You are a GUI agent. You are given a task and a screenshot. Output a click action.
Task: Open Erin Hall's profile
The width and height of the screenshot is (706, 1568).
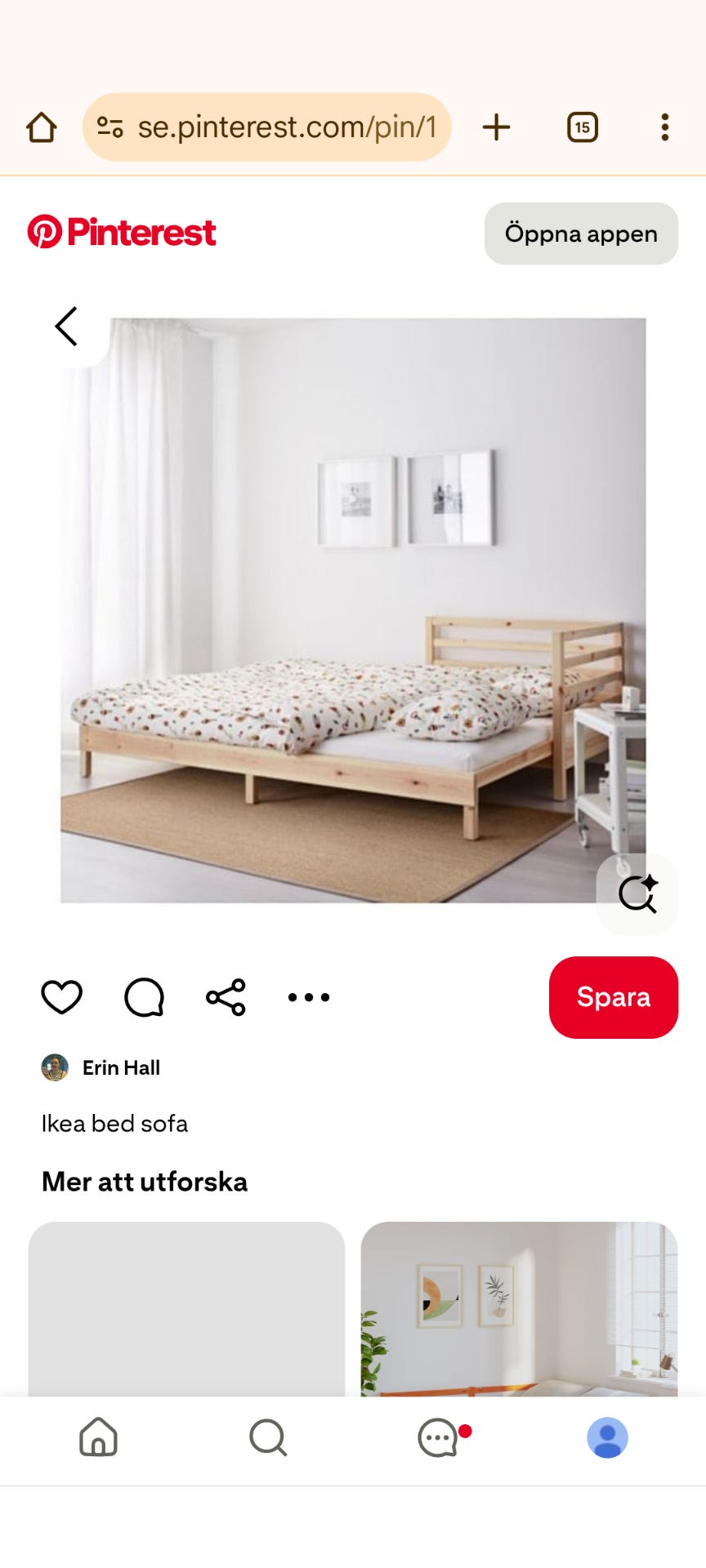click(121, 1067)
